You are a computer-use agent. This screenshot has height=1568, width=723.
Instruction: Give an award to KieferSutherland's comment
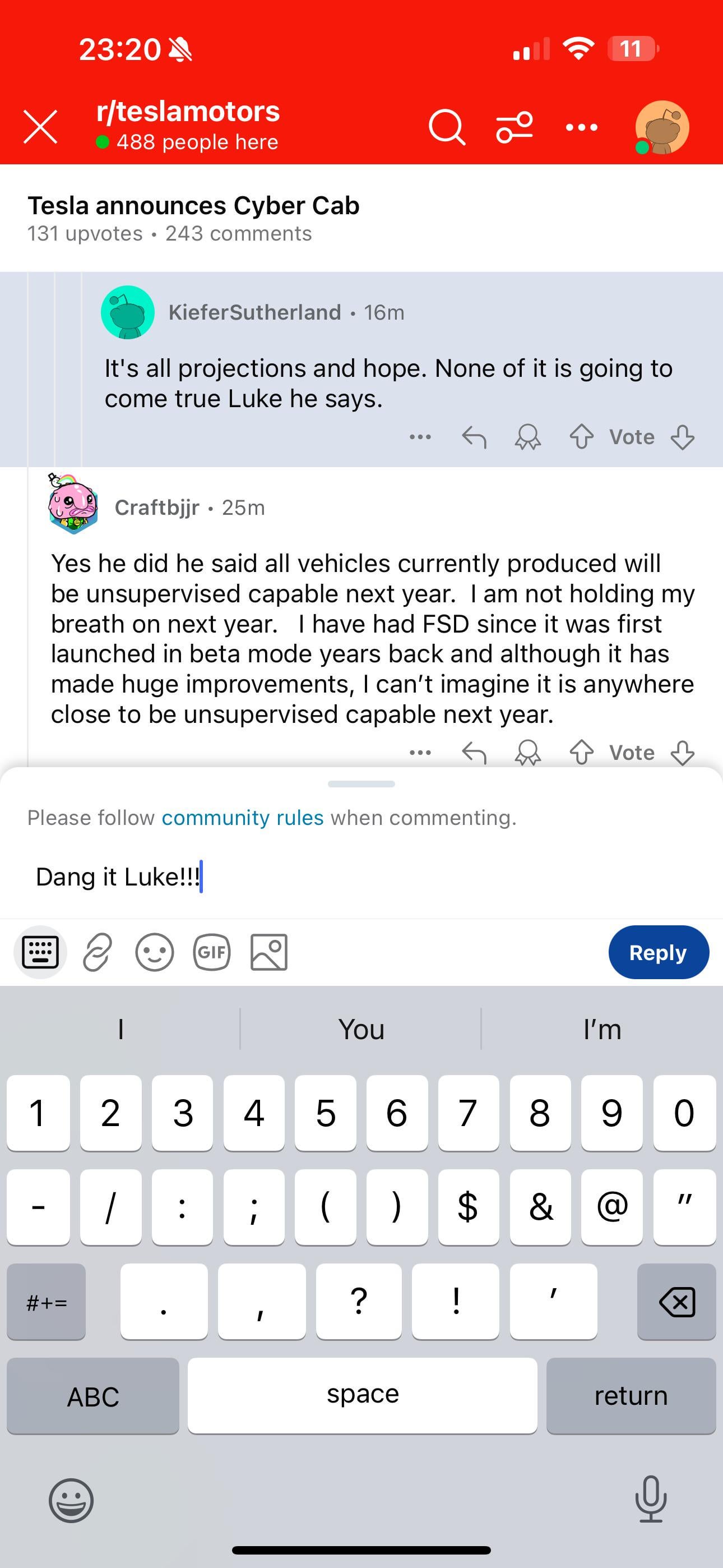527,437
